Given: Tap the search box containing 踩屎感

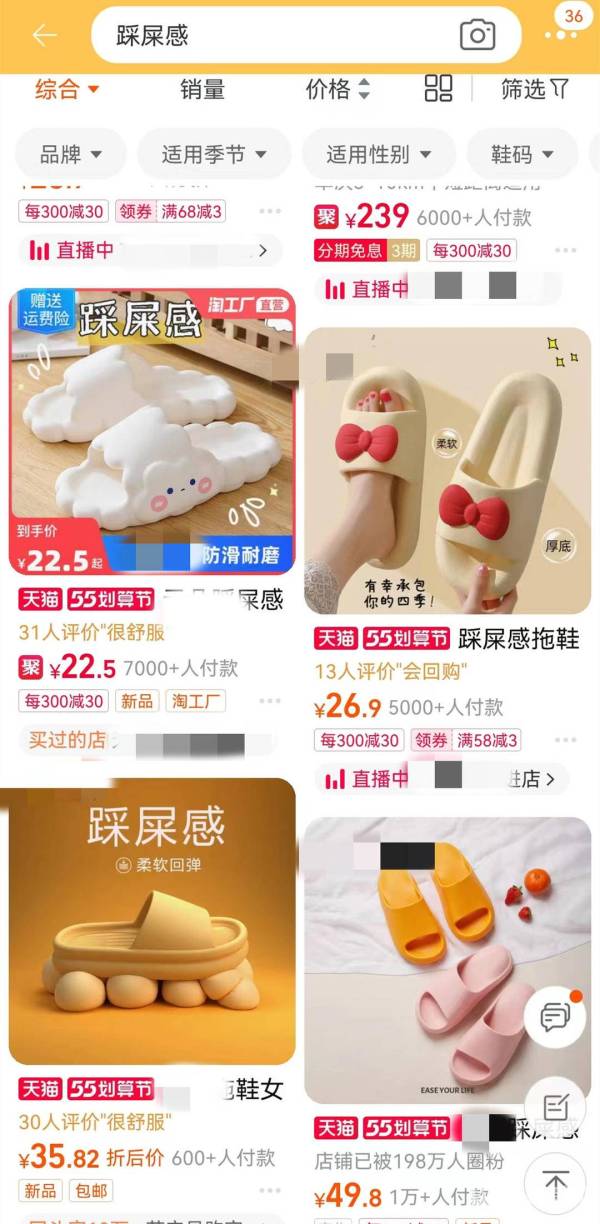Looking at the screenshot, I should [x=270, y=36].
